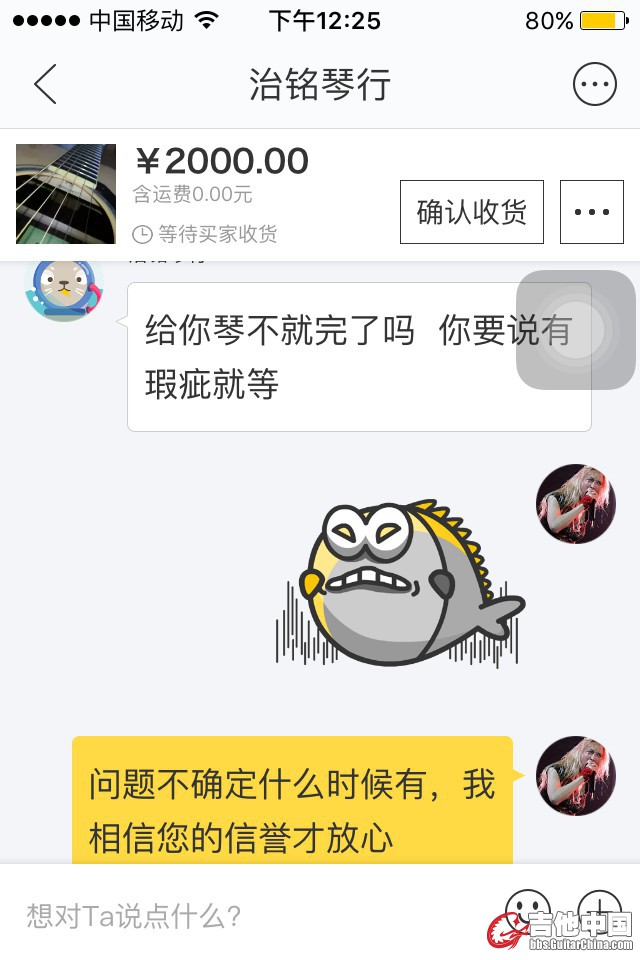Image resolution: width=640 pixels, height=960 pixels.
Task: Open my avatar beside the yellow message
Action: point(576,776)
